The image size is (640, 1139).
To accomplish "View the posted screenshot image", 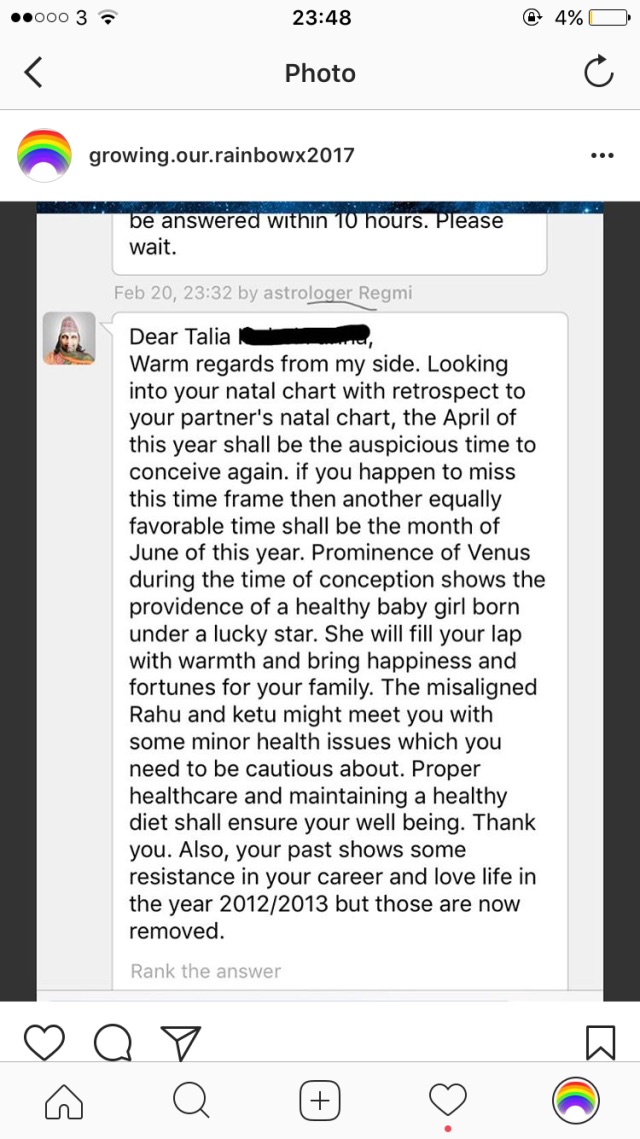I will point(320,600).
